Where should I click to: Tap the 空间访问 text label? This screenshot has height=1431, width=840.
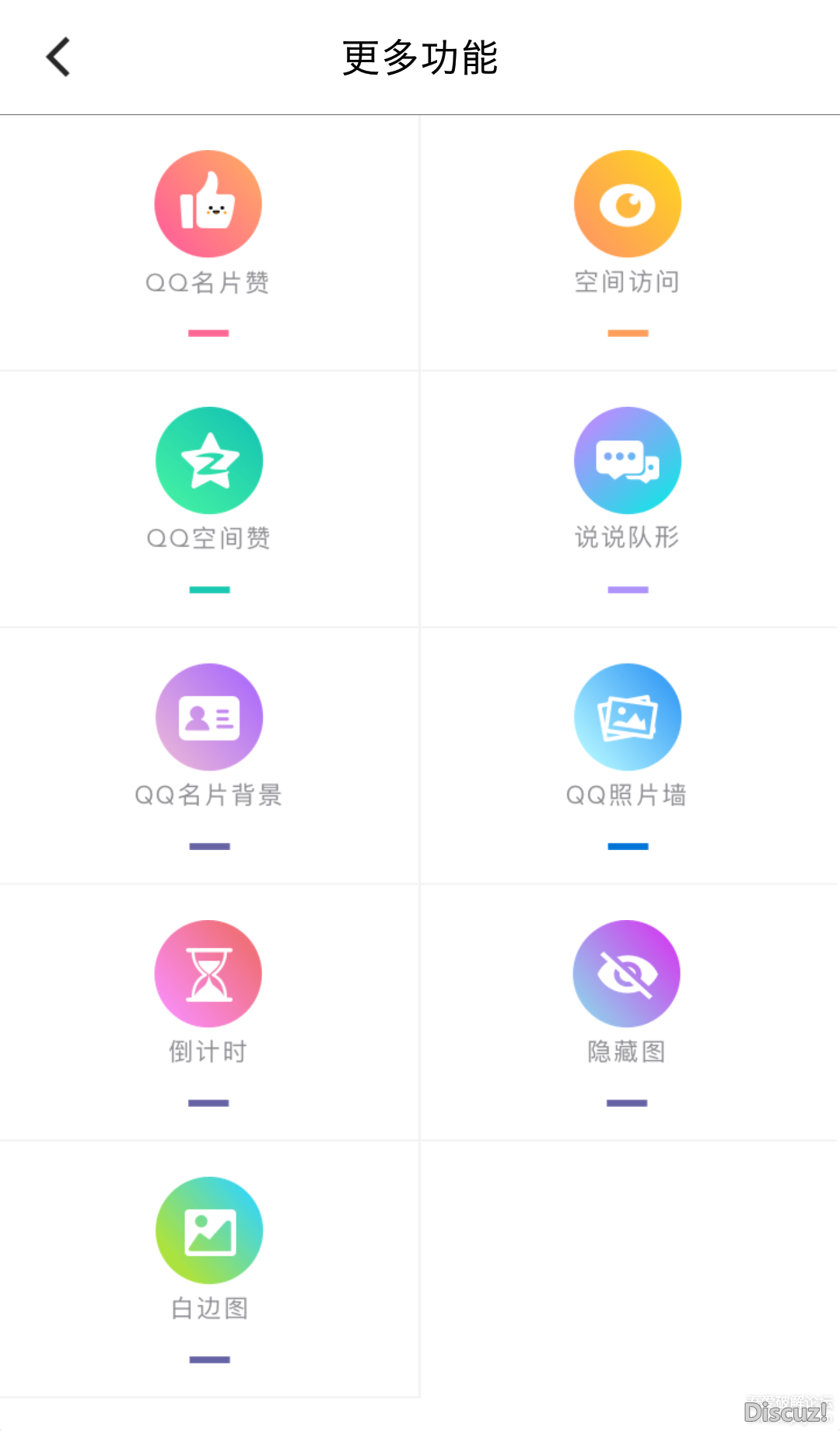628,283
